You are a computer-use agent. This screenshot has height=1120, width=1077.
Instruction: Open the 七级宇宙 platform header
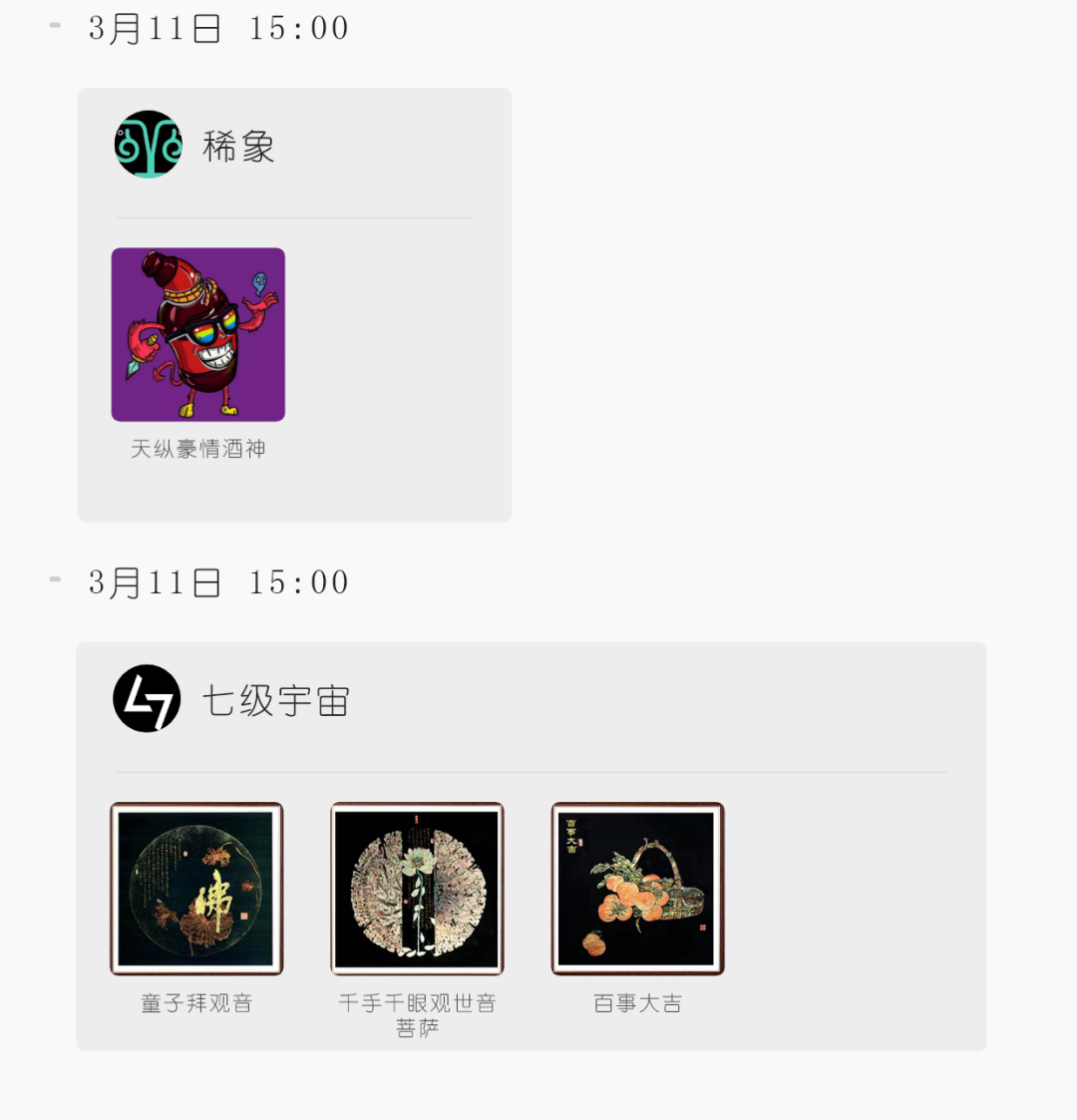[x=231, y=700]
